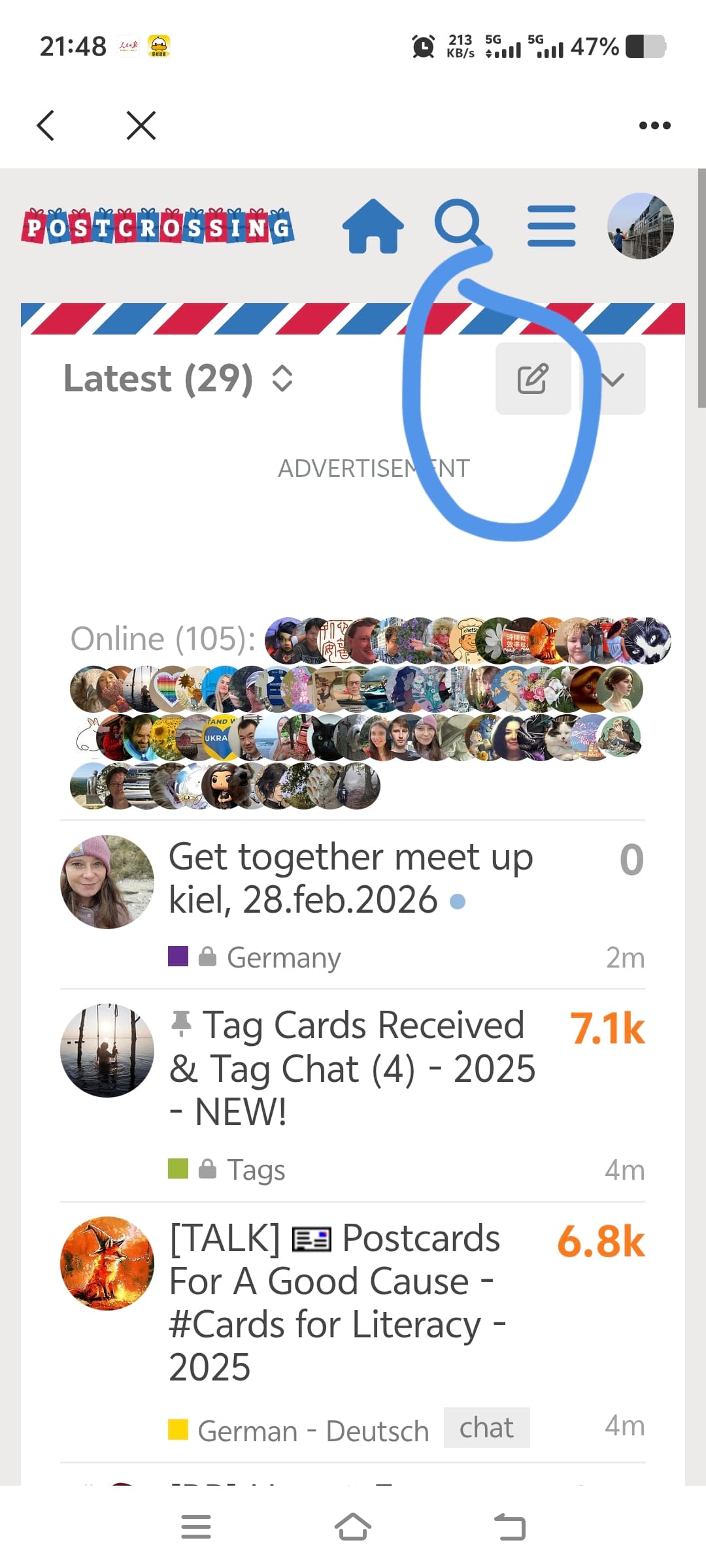The image size is (706, 1568).
Task: Go back using the top-left arrow
Action: click(45, 125)
